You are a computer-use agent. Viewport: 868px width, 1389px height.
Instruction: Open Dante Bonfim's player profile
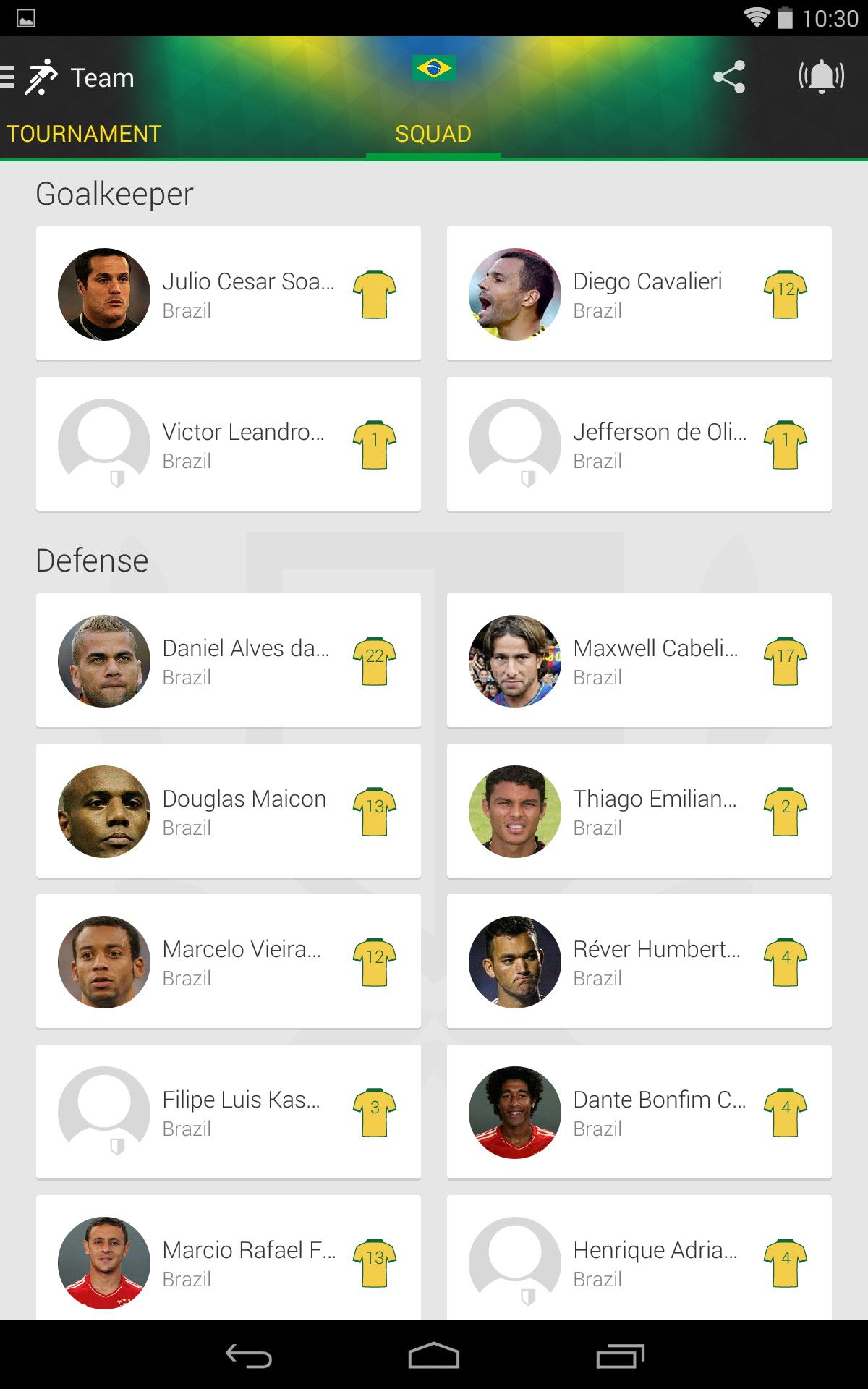(x=639, y=1112)
